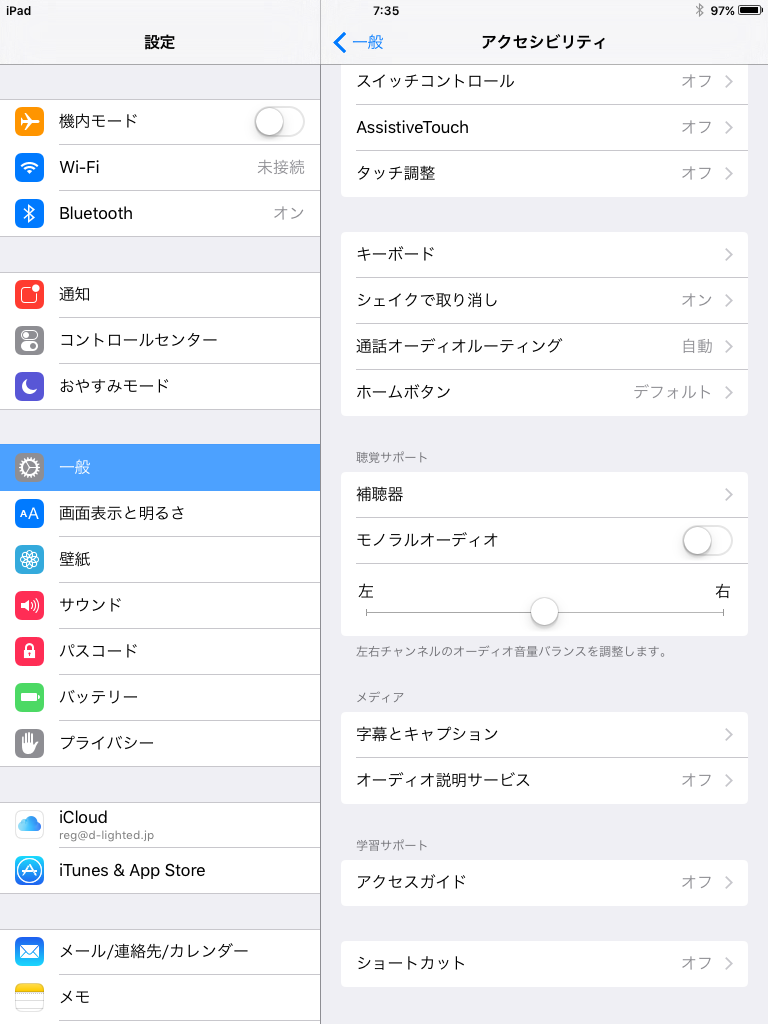This screenshot has width=768, height=1024.
Task: Open ホームボタン settings
Action: 544,393
